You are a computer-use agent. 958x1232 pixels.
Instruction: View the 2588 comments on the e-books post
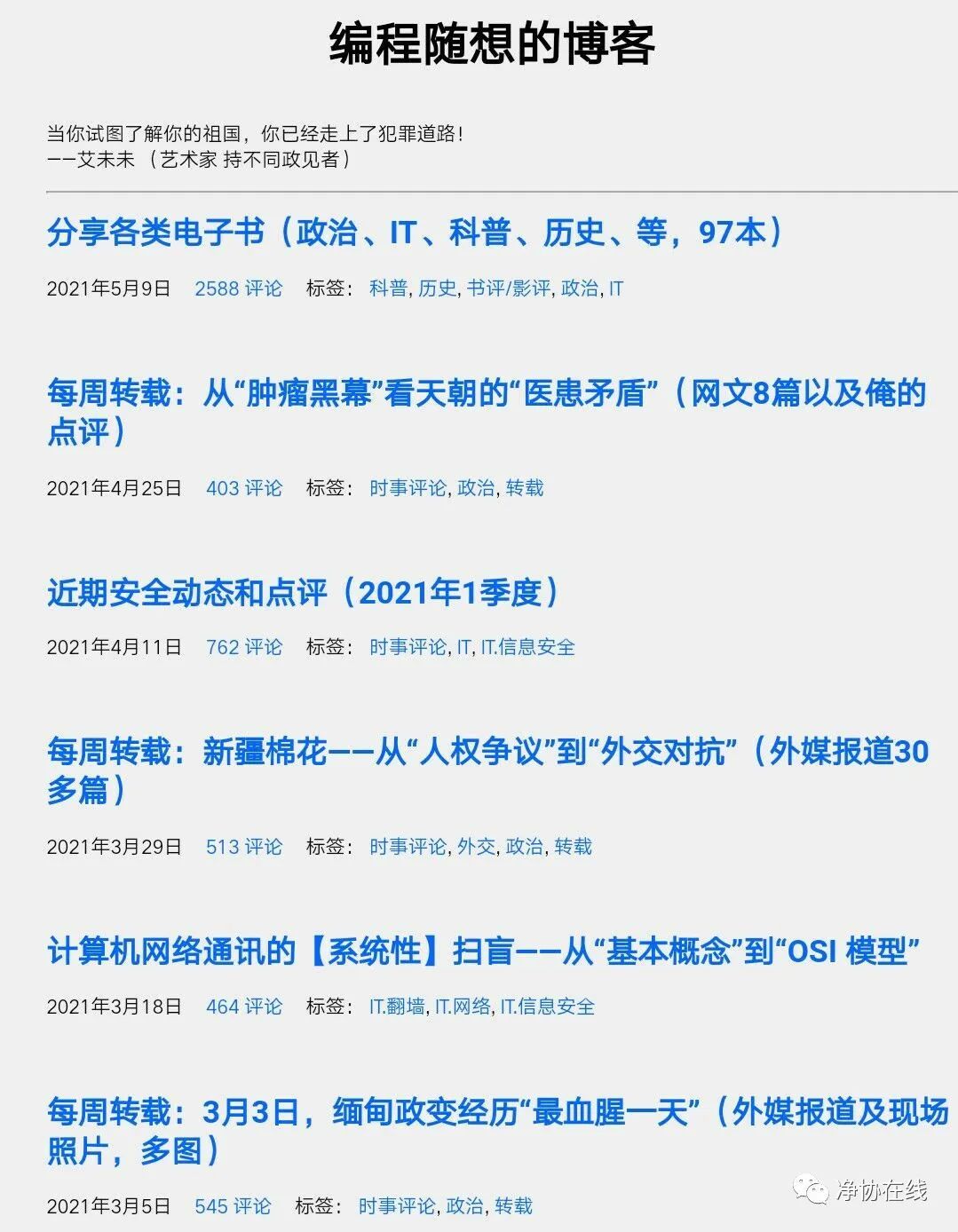point(238,288)
